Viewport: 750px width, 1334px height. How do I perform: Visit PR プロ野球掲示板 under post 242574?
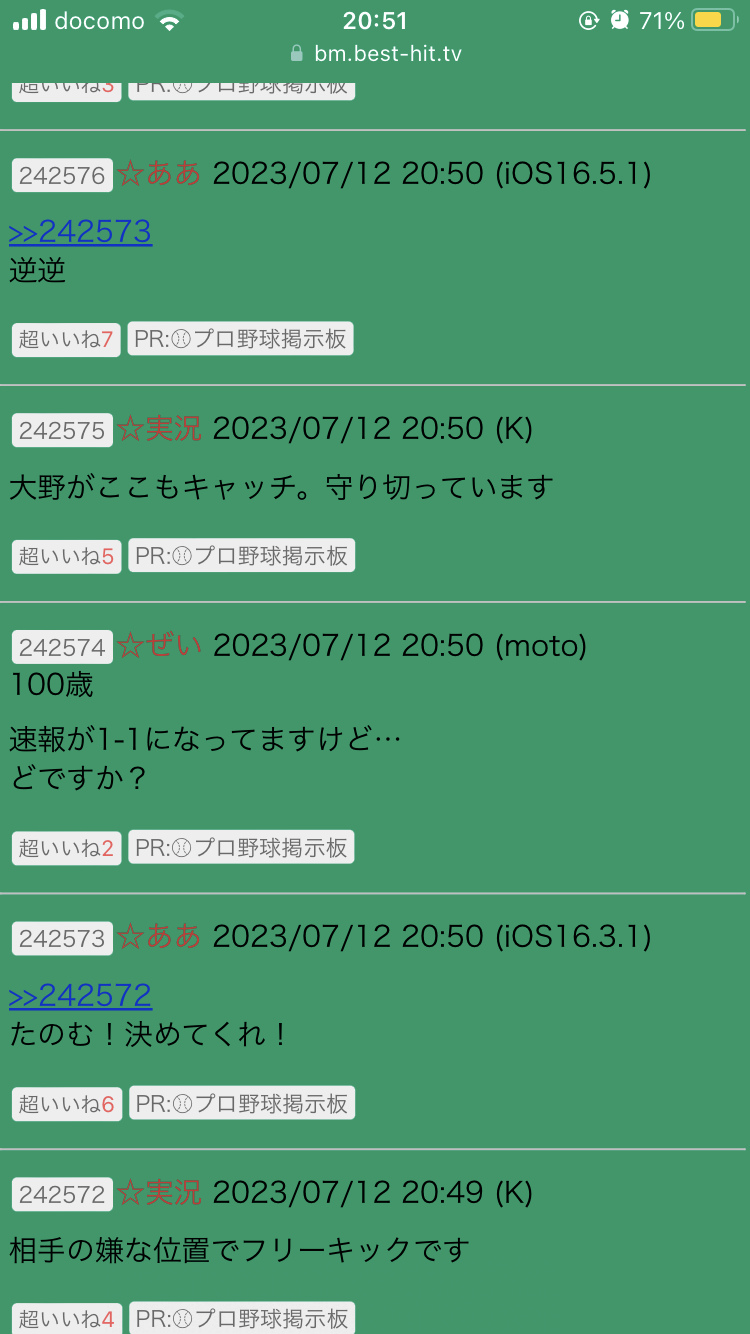(241, 848)
